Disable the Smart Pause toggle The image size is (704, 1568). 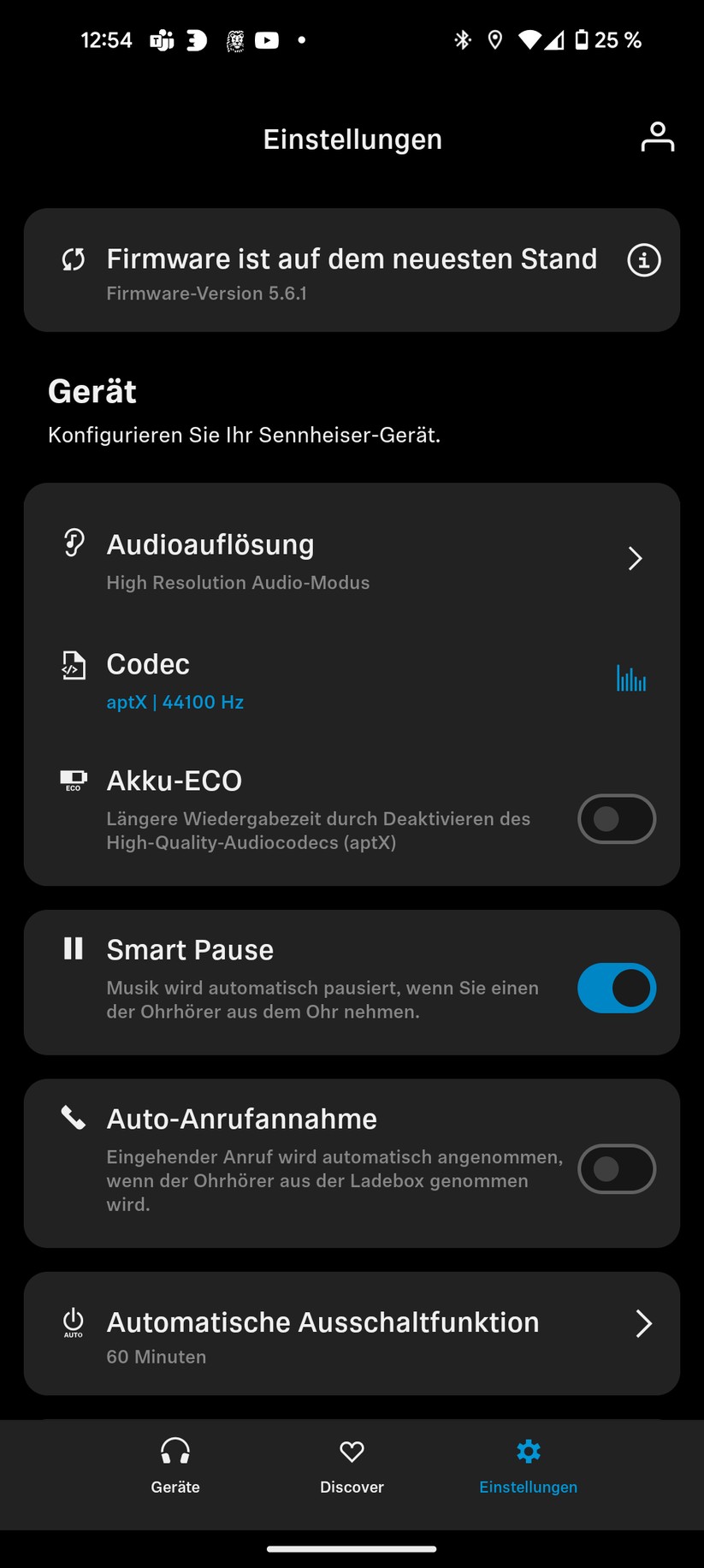[617, 988]
